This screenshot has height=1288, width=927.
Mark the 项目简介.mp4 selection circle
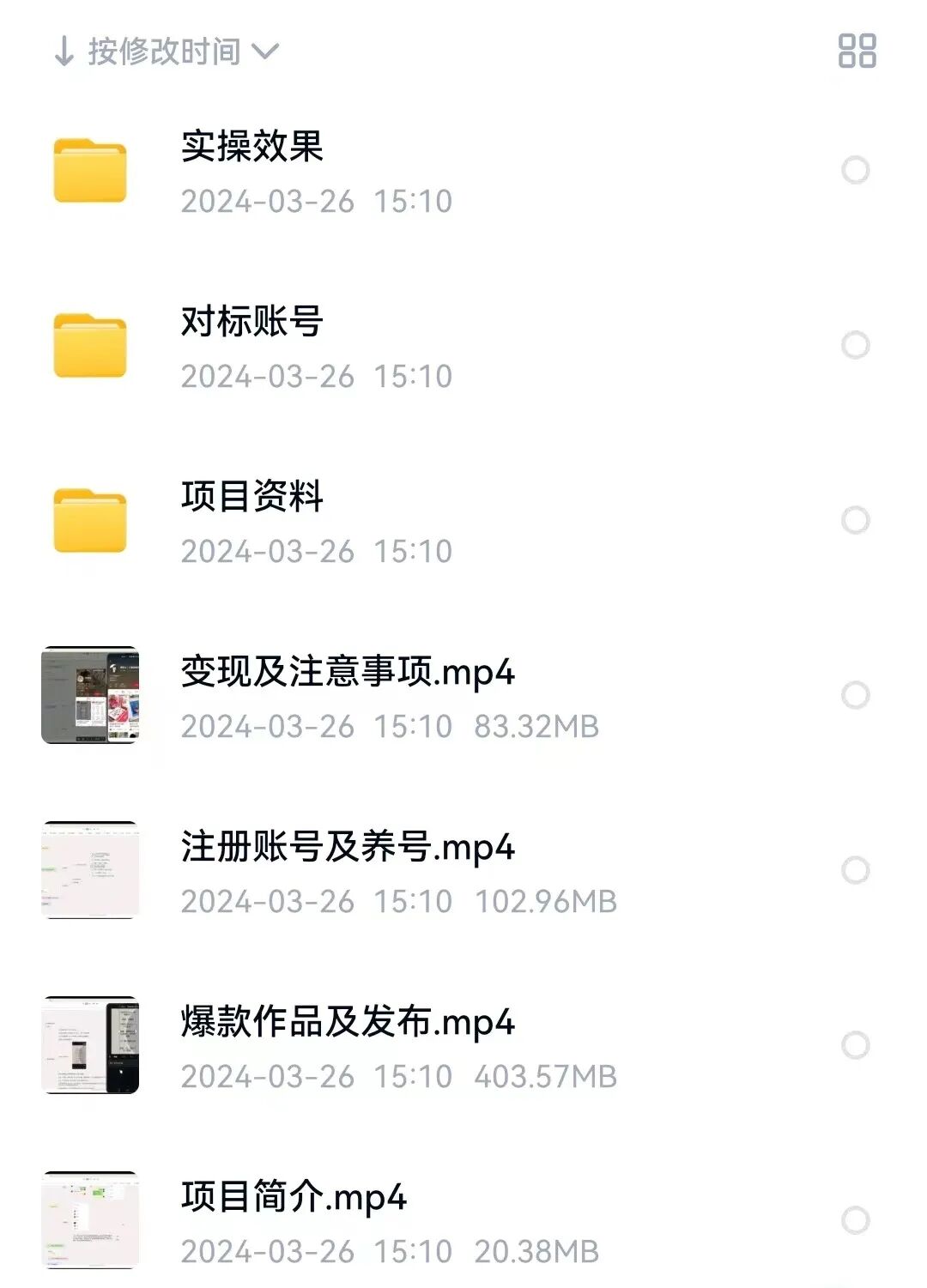point(854,1218)
